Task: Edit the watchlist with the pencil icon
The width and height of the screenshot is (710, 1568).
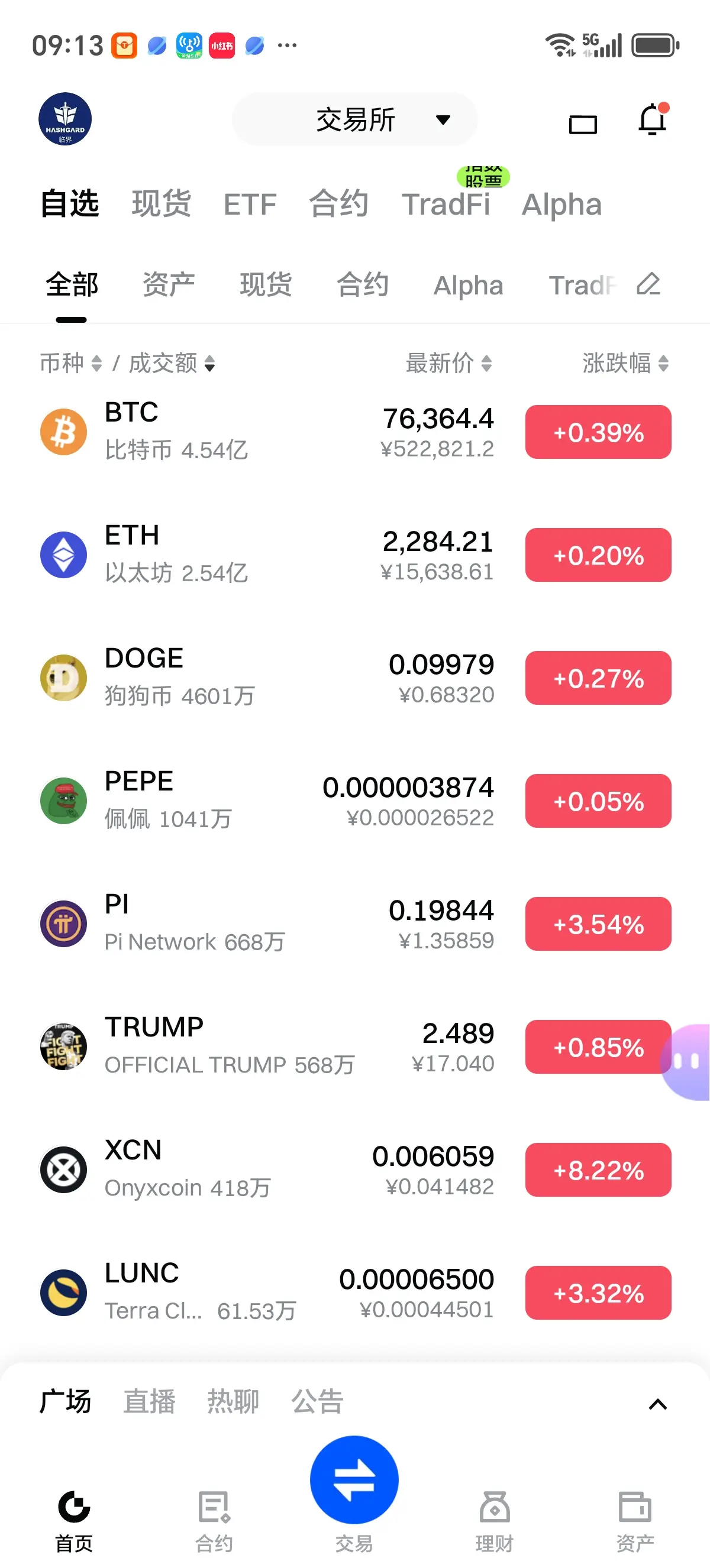Action: [648, 284]
